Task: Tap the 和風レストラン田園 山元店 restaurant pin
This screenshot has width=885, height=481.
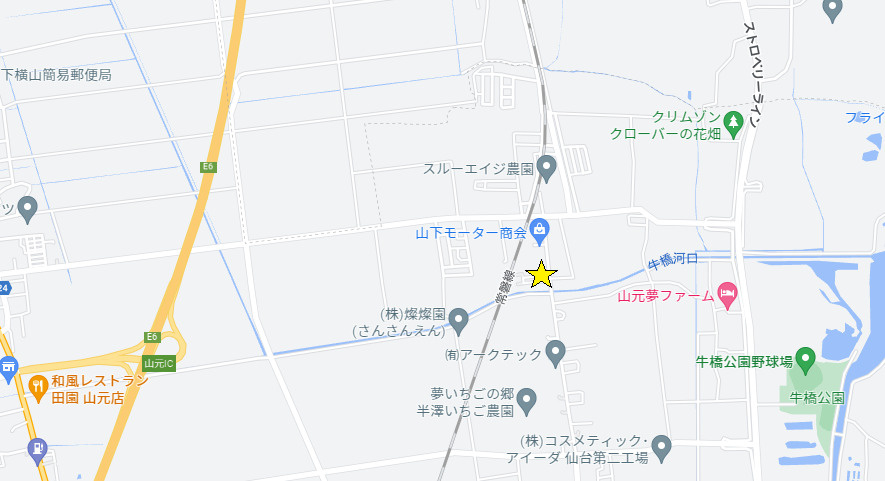Action: tap(37, 384)
